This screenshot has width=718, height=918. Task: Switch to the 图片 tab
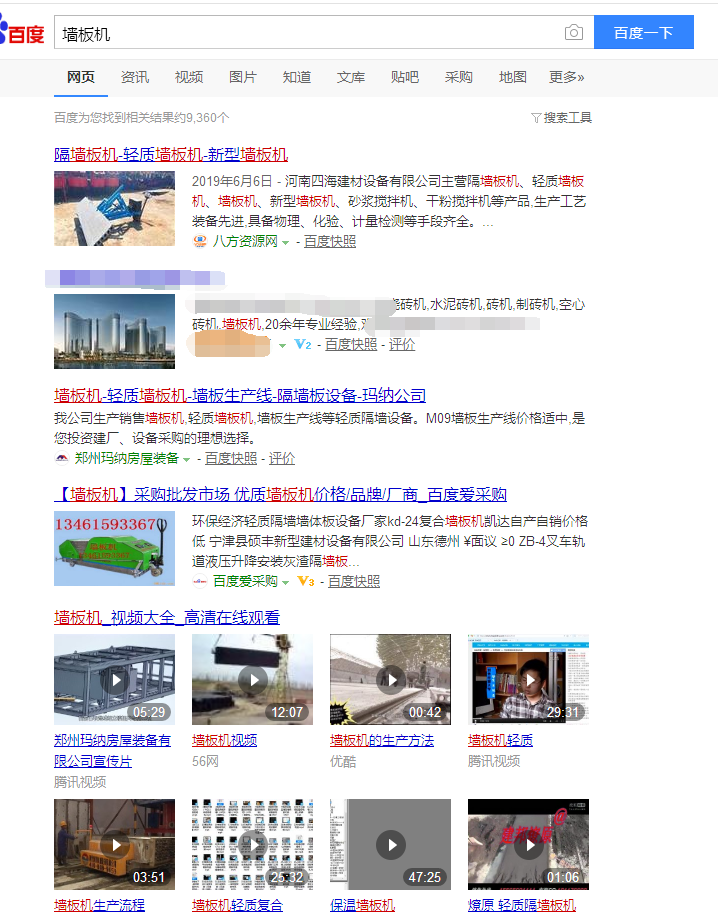pos(243,77)
